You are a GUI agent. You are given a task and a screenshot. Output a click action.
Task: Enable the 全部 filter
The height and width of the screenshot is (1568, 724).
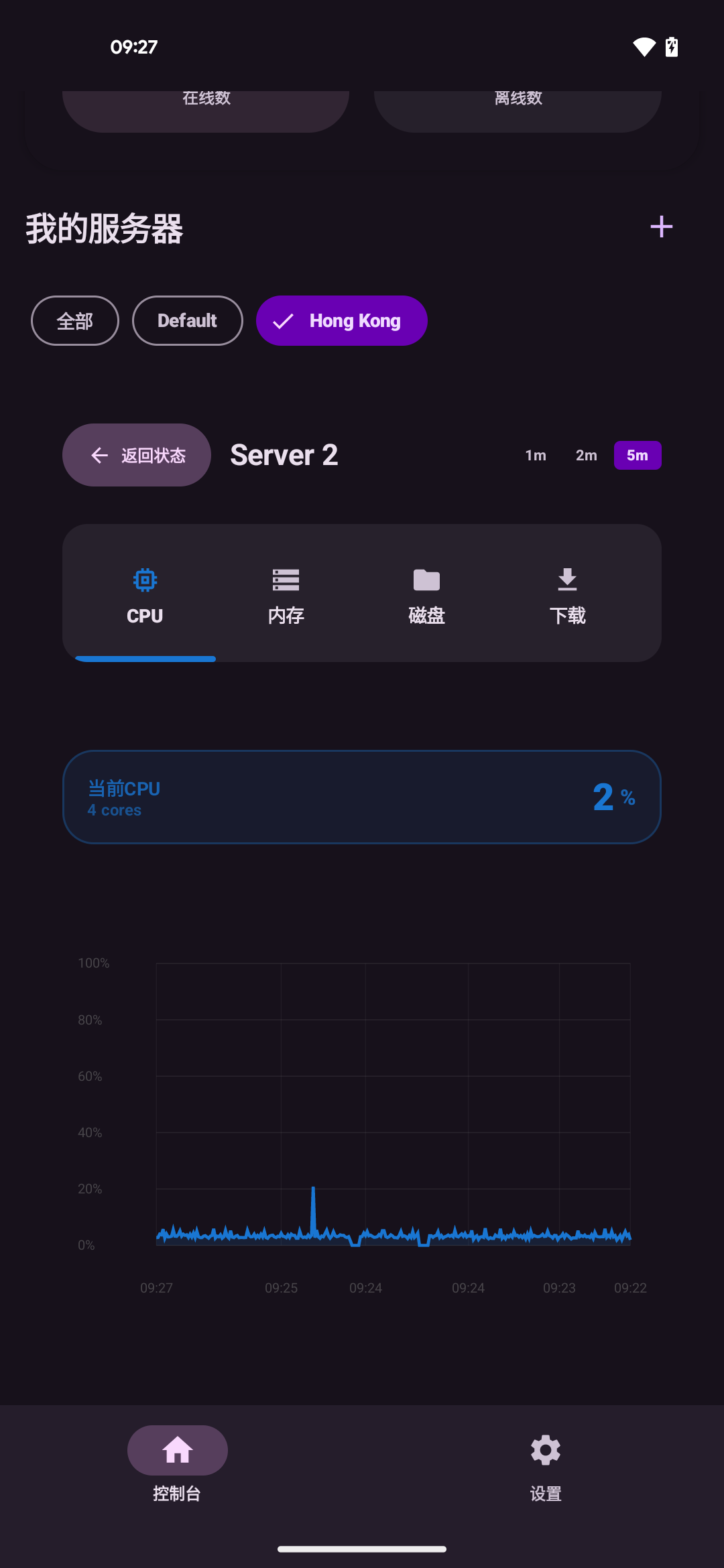(x=74, y=320)
